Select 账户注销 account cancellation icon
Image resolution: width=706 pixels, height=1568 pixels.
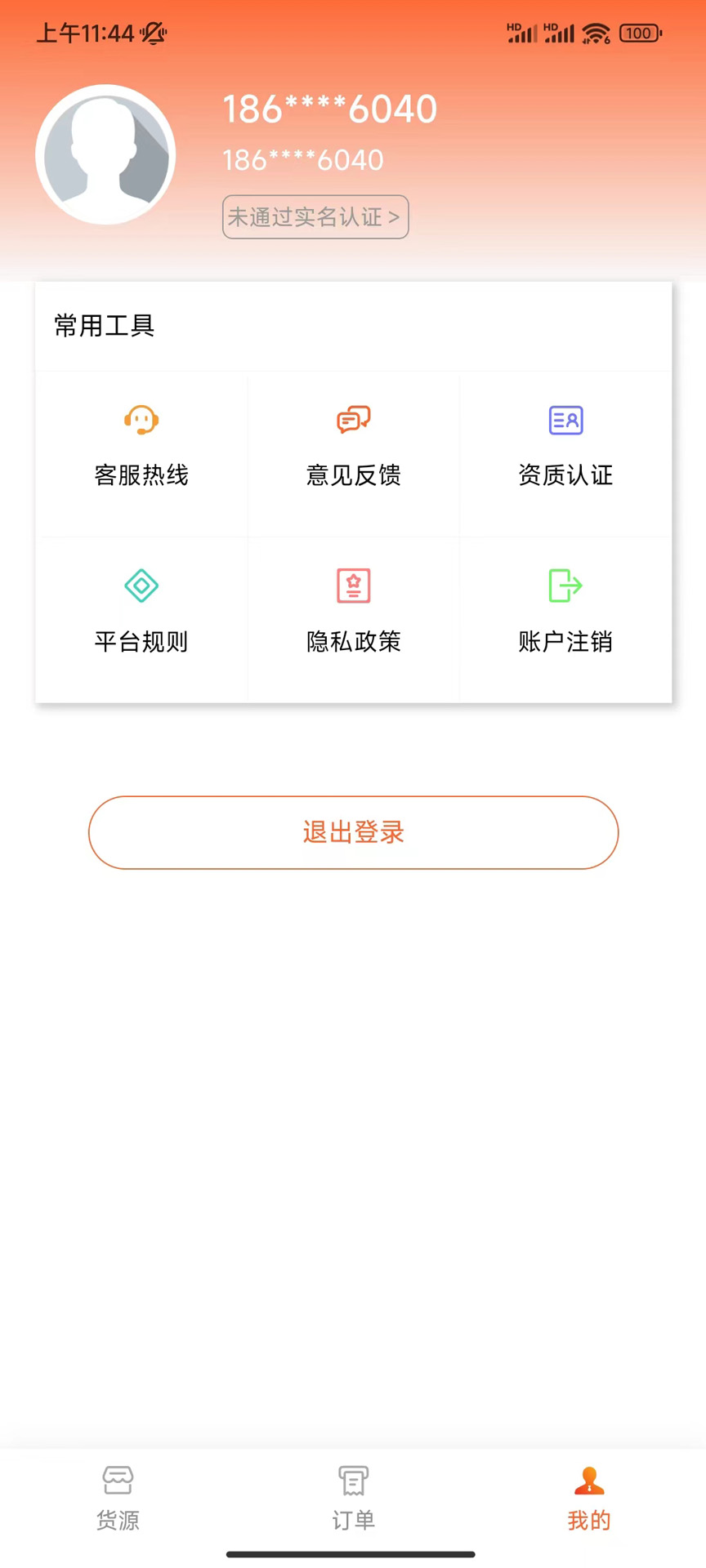(x=565, y=586)
